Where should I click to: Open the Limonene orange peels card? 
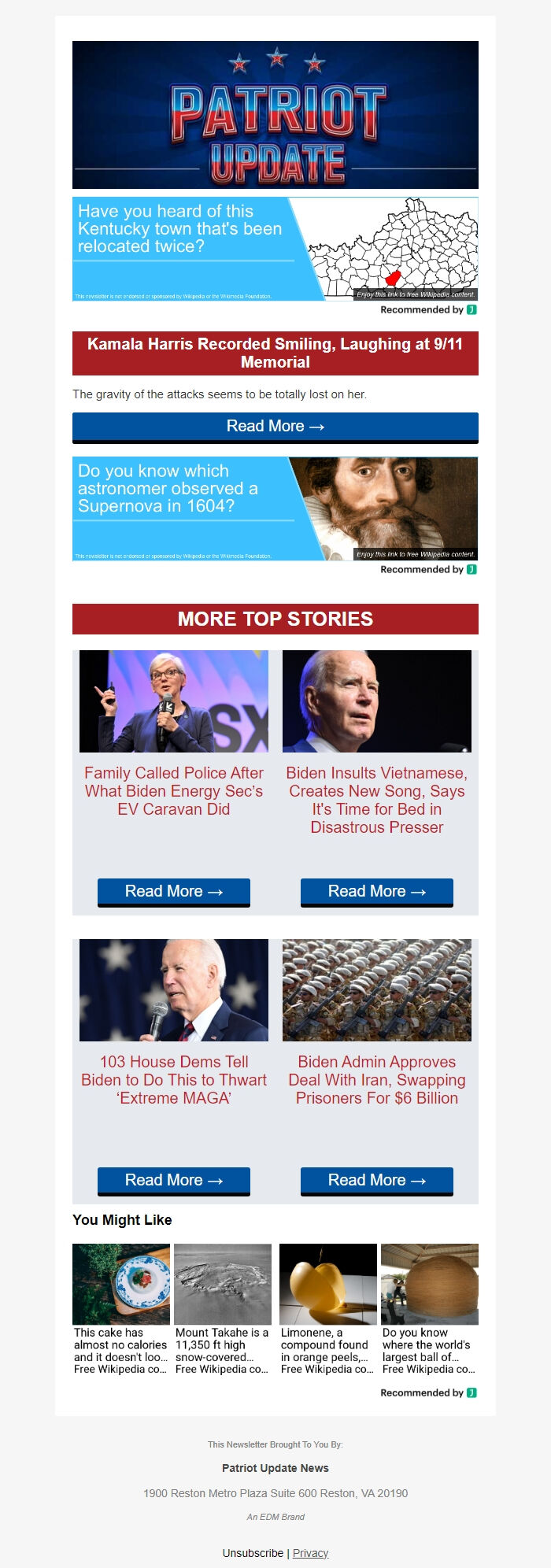(x=327, y=1309)
